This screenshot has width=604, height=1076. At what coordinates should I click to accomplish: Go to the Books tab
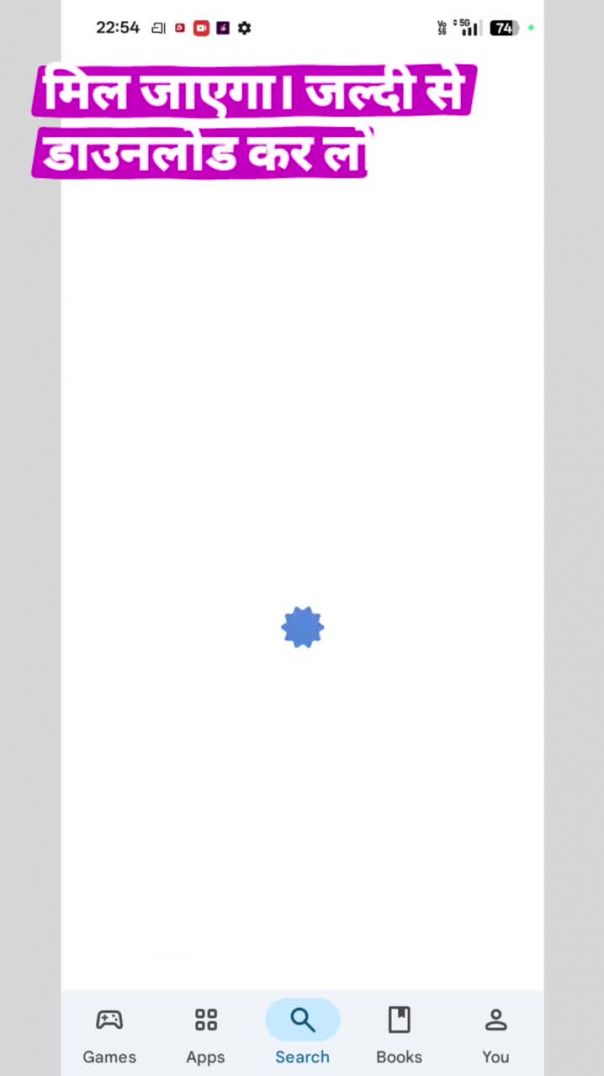click(x=399, y=1034)
